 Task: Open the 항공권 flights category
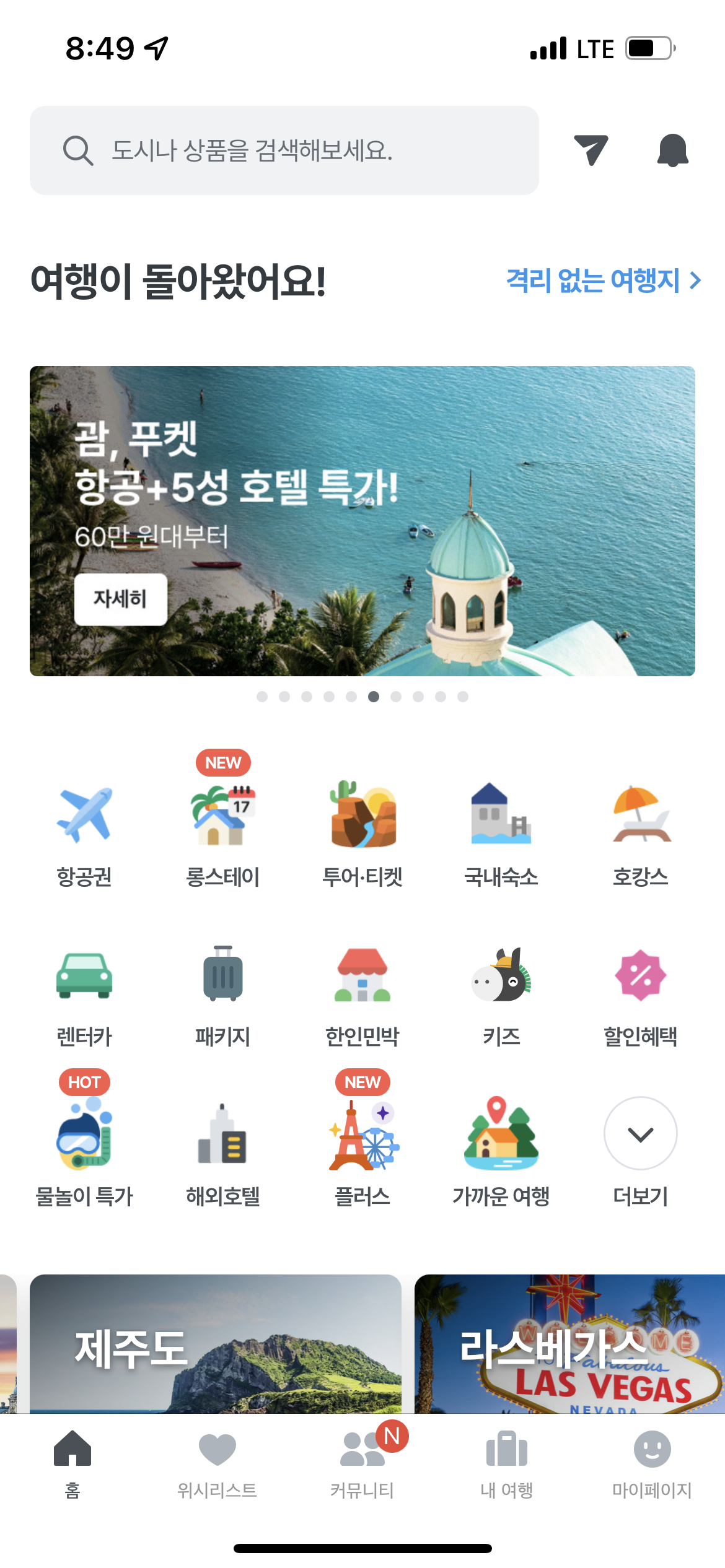84,833
